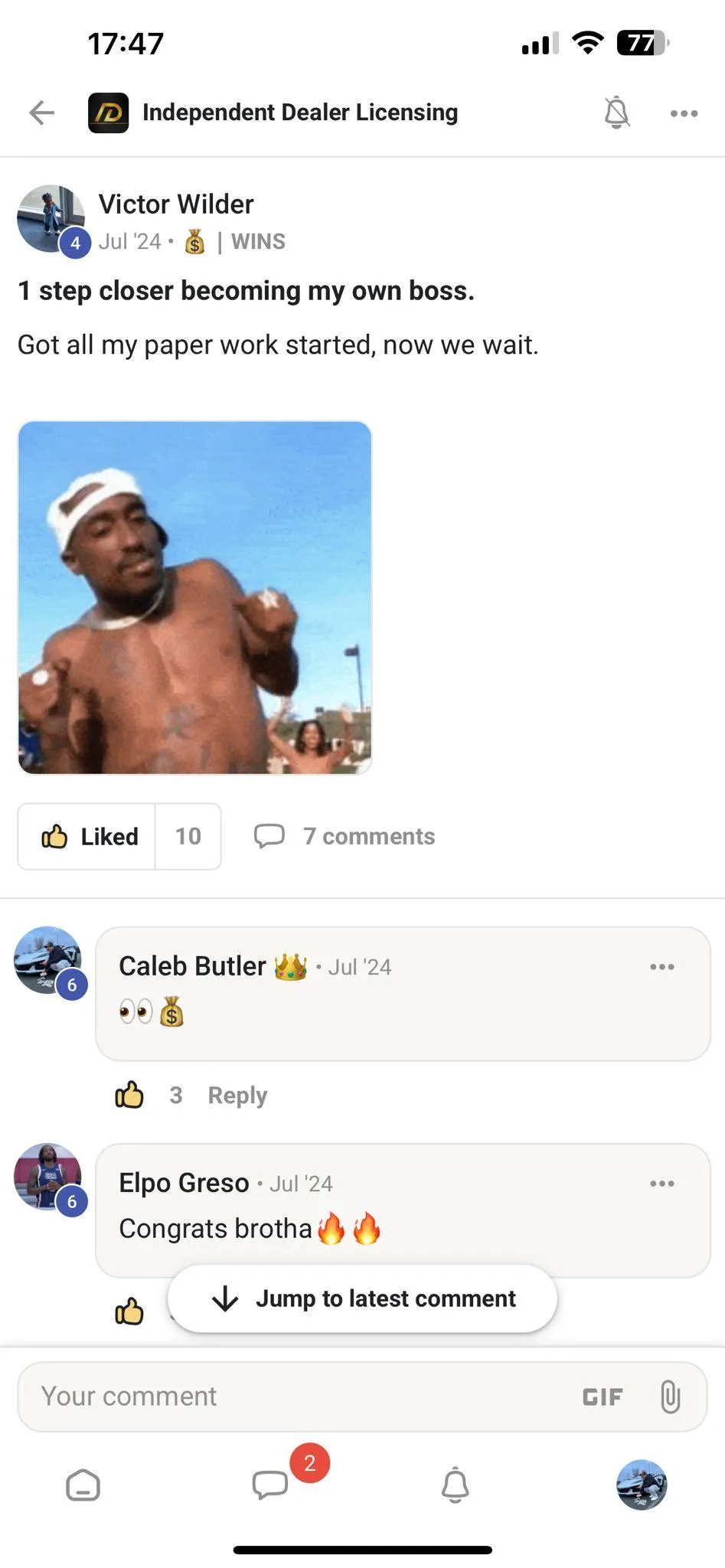Open Victor Wilder's profile

coord(175,204)
